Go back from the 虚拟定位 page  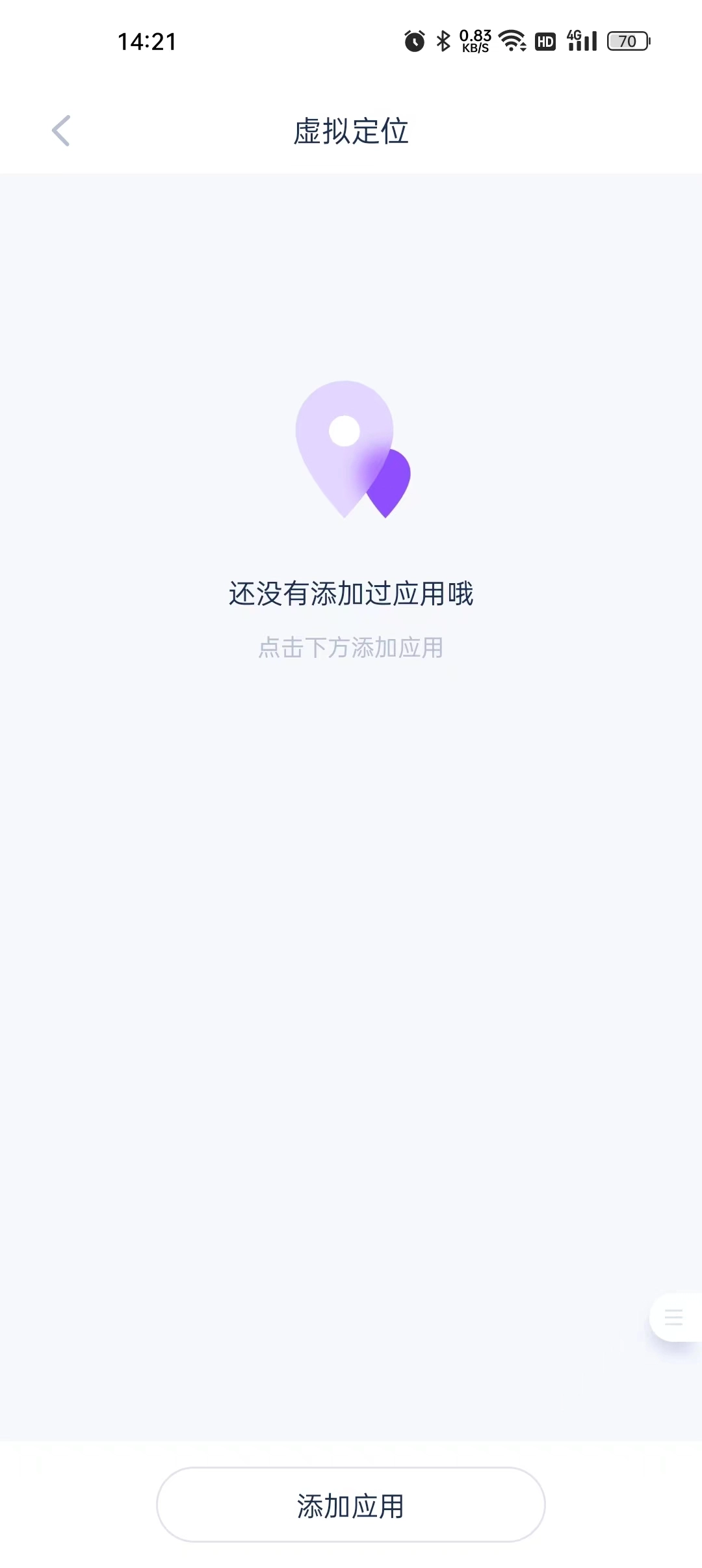[x=61, y=131]
